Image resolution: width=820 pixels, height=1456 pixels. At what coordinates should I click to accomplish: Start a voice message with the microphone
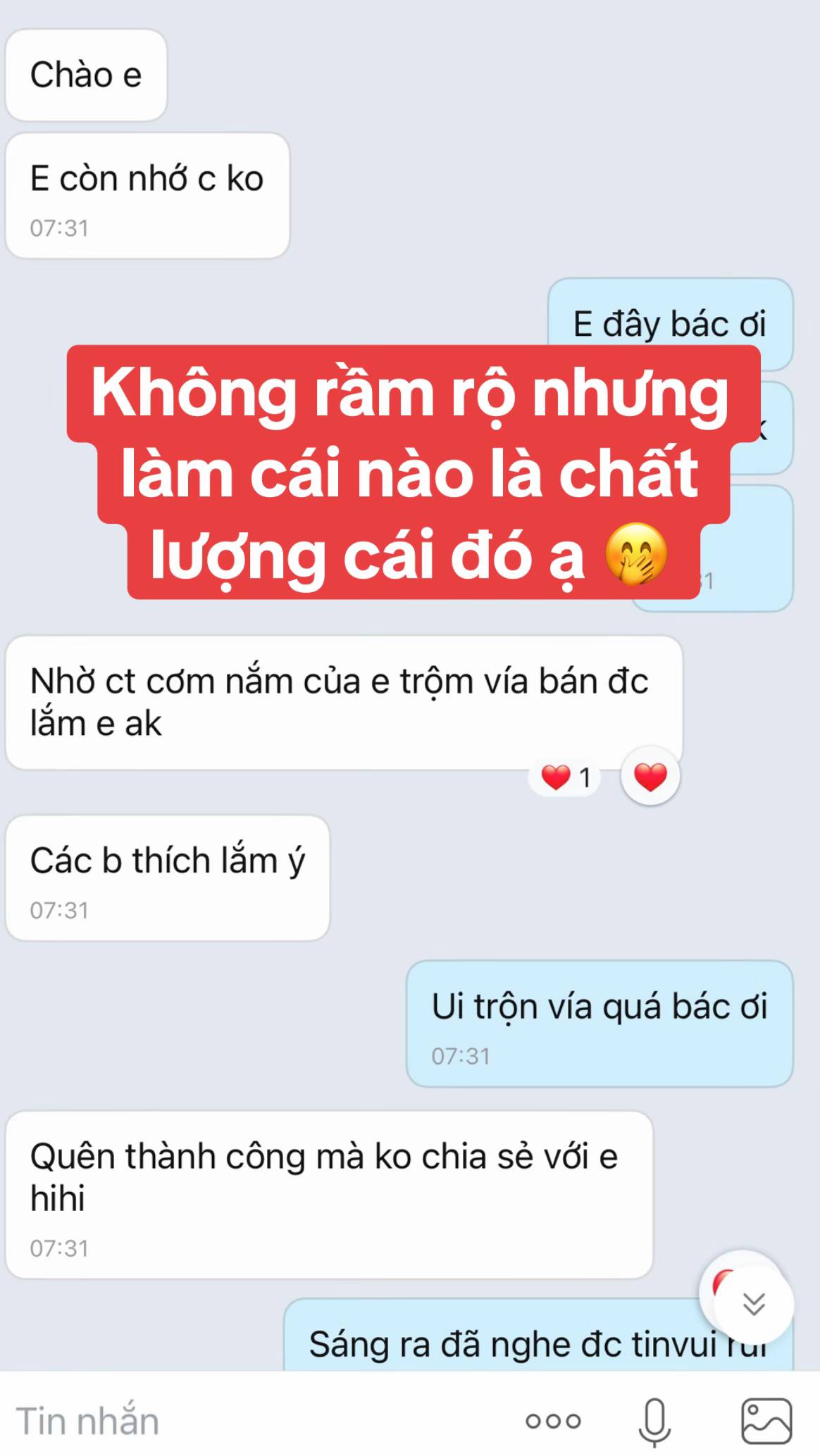(654, 1422)
